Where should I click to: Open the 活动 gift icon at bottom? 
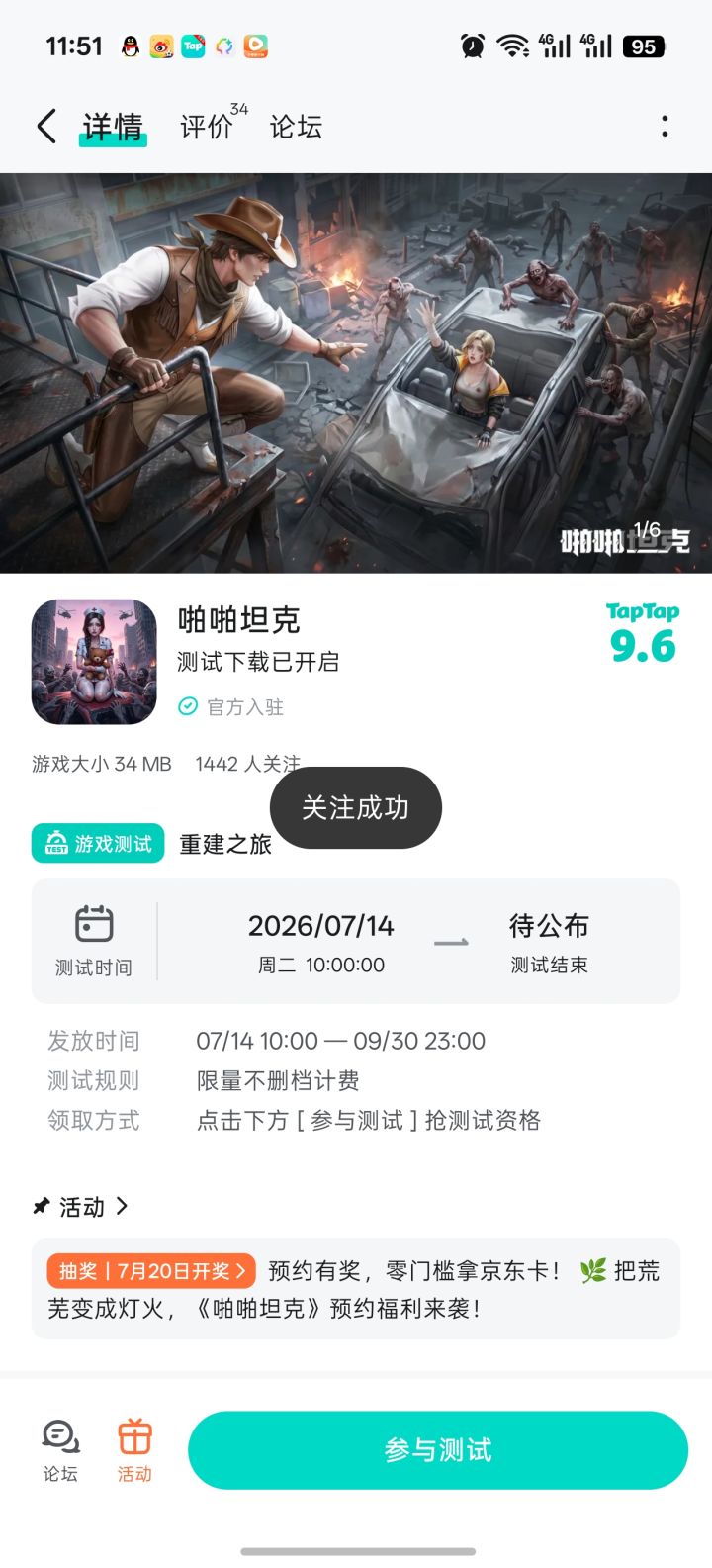tap(134, 1451)
